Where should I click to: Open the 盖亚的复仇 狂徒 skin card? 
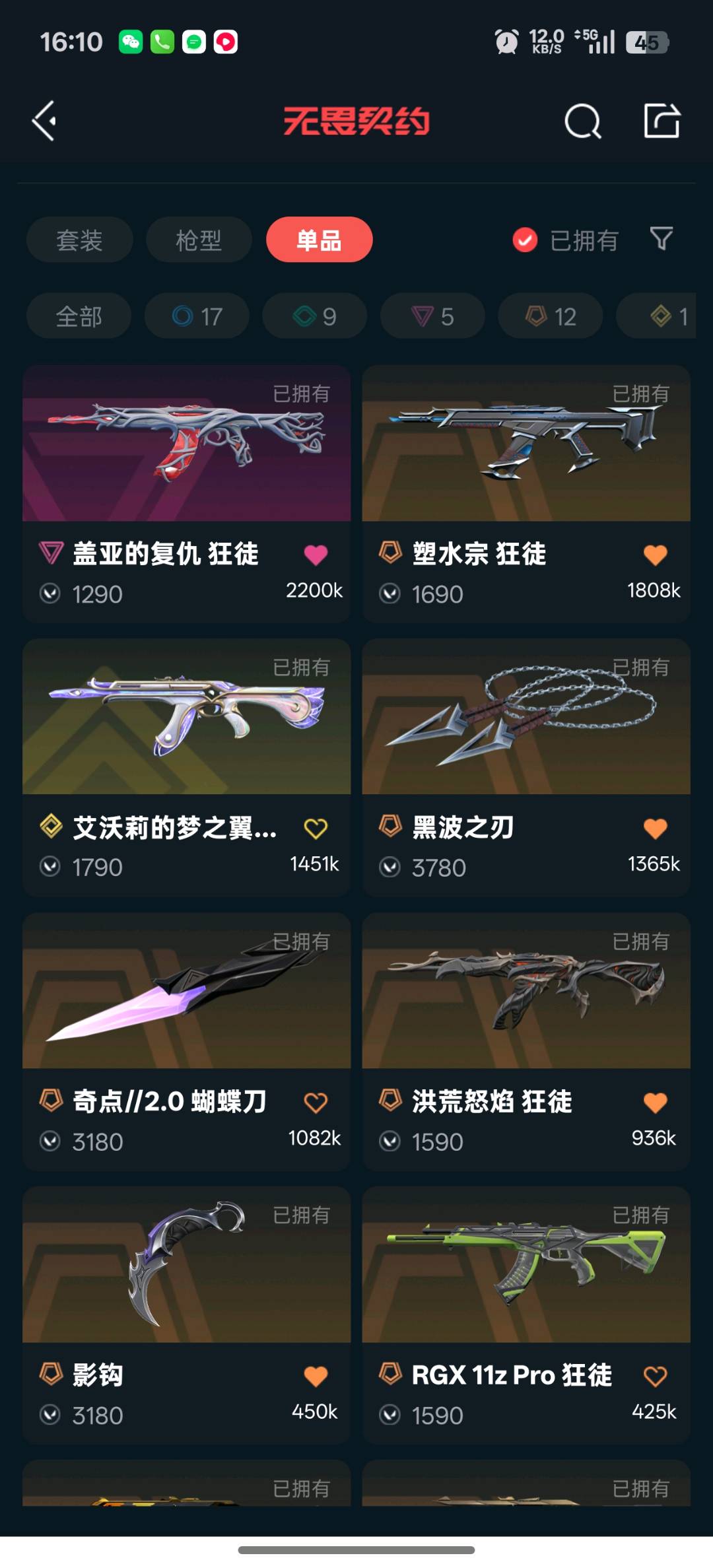click(x=186, y=493)
